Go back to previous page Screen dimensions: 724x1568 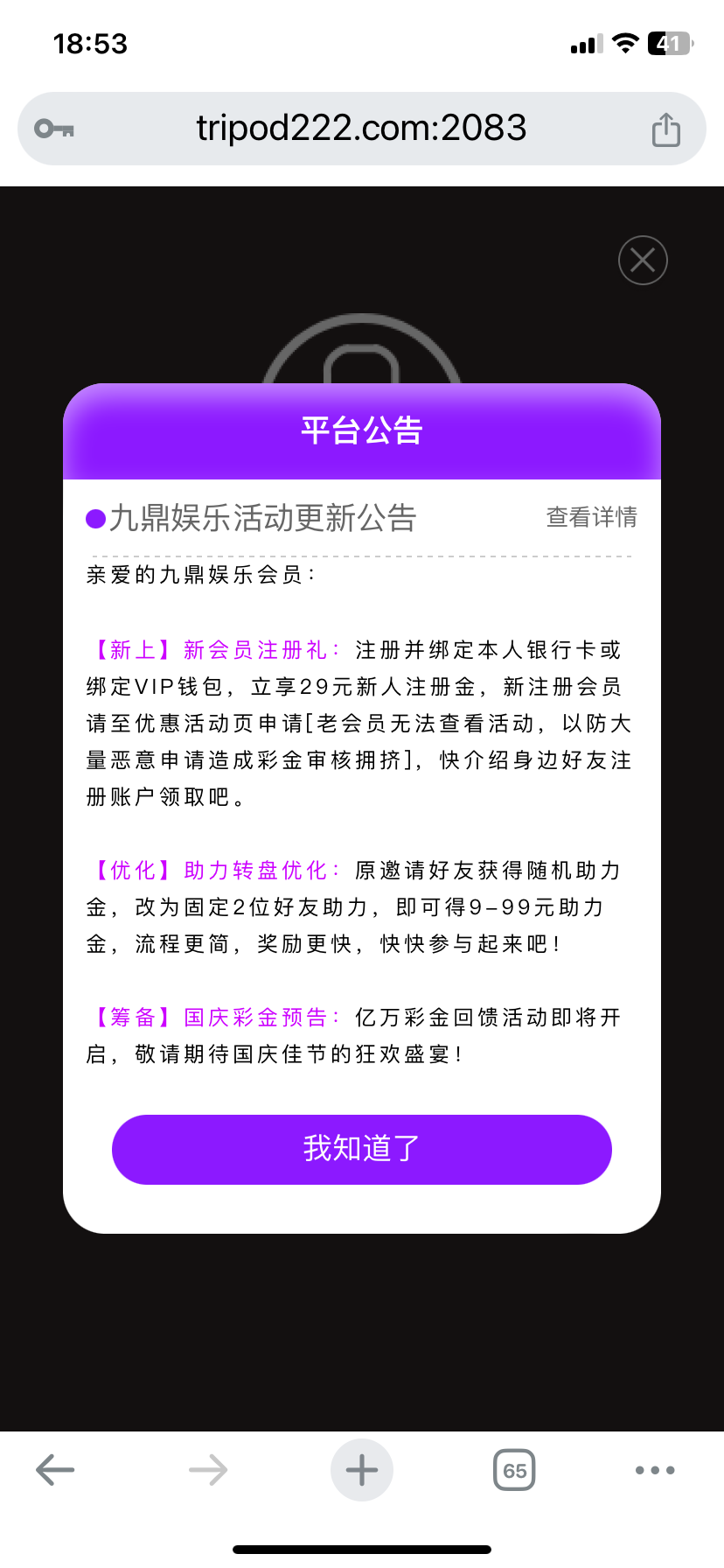[x=55, y=1470]
